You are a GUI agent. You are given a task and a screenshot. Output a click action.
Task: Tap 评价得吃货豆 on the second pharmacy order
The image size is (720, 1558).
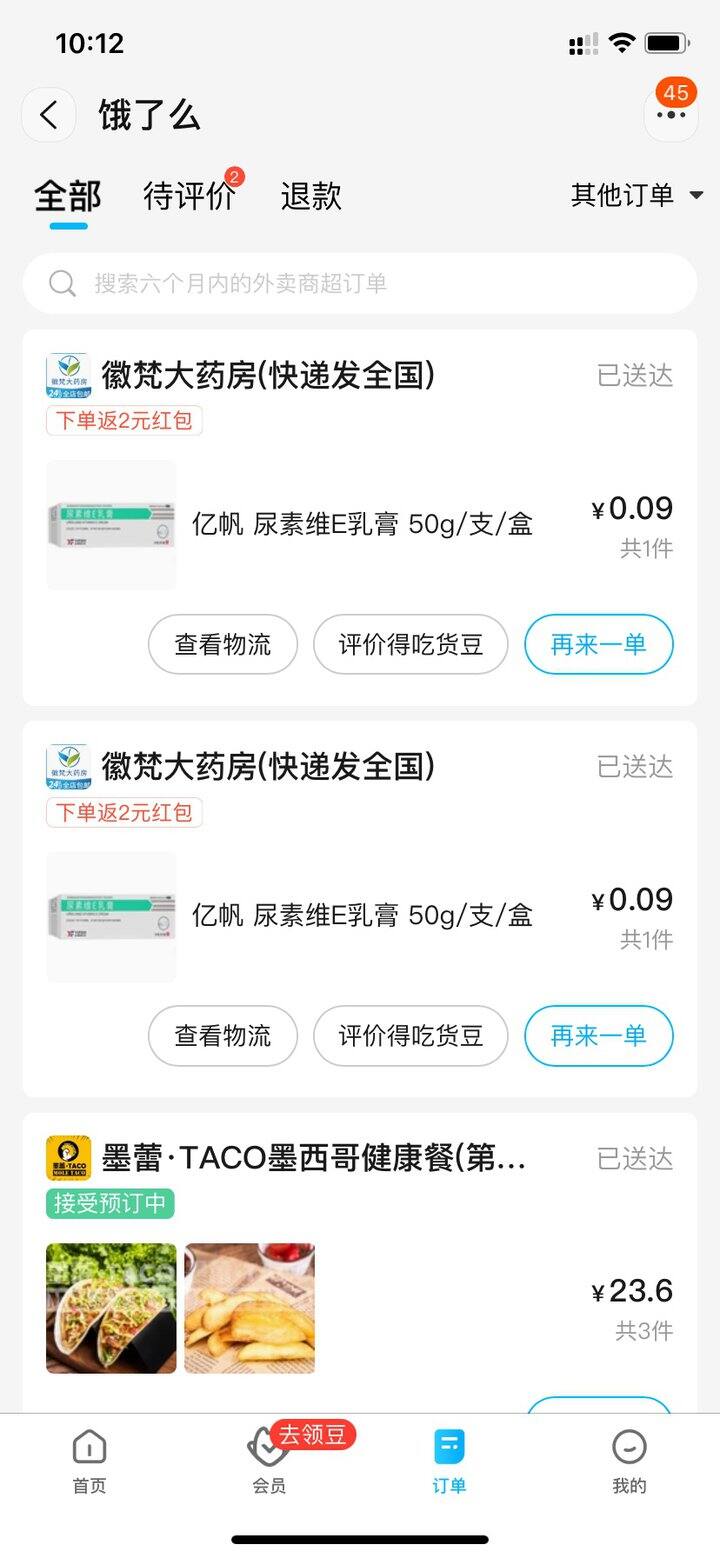[x=411, y=1035]
